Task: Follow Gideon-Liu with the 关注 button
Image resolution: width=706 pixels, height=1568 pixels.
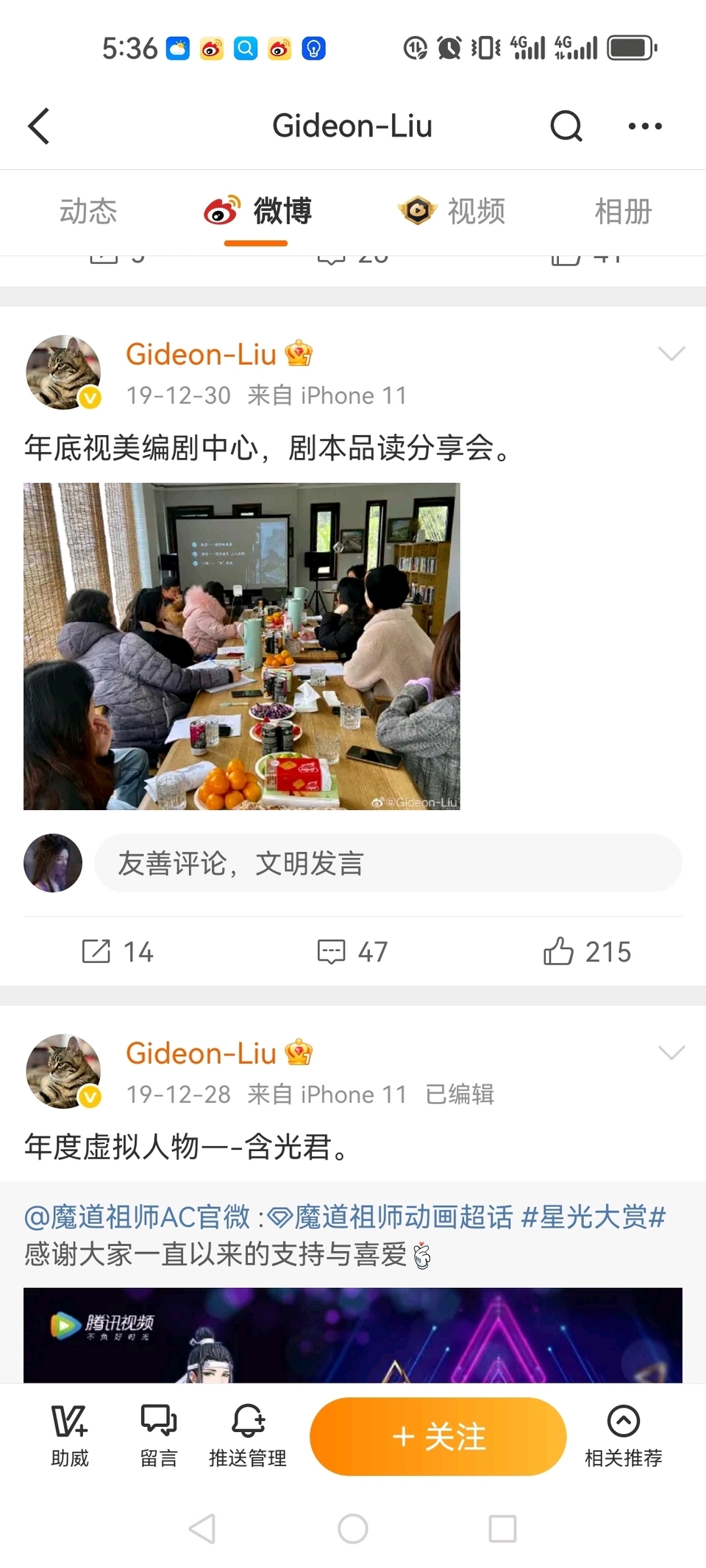Action: 438,1436
